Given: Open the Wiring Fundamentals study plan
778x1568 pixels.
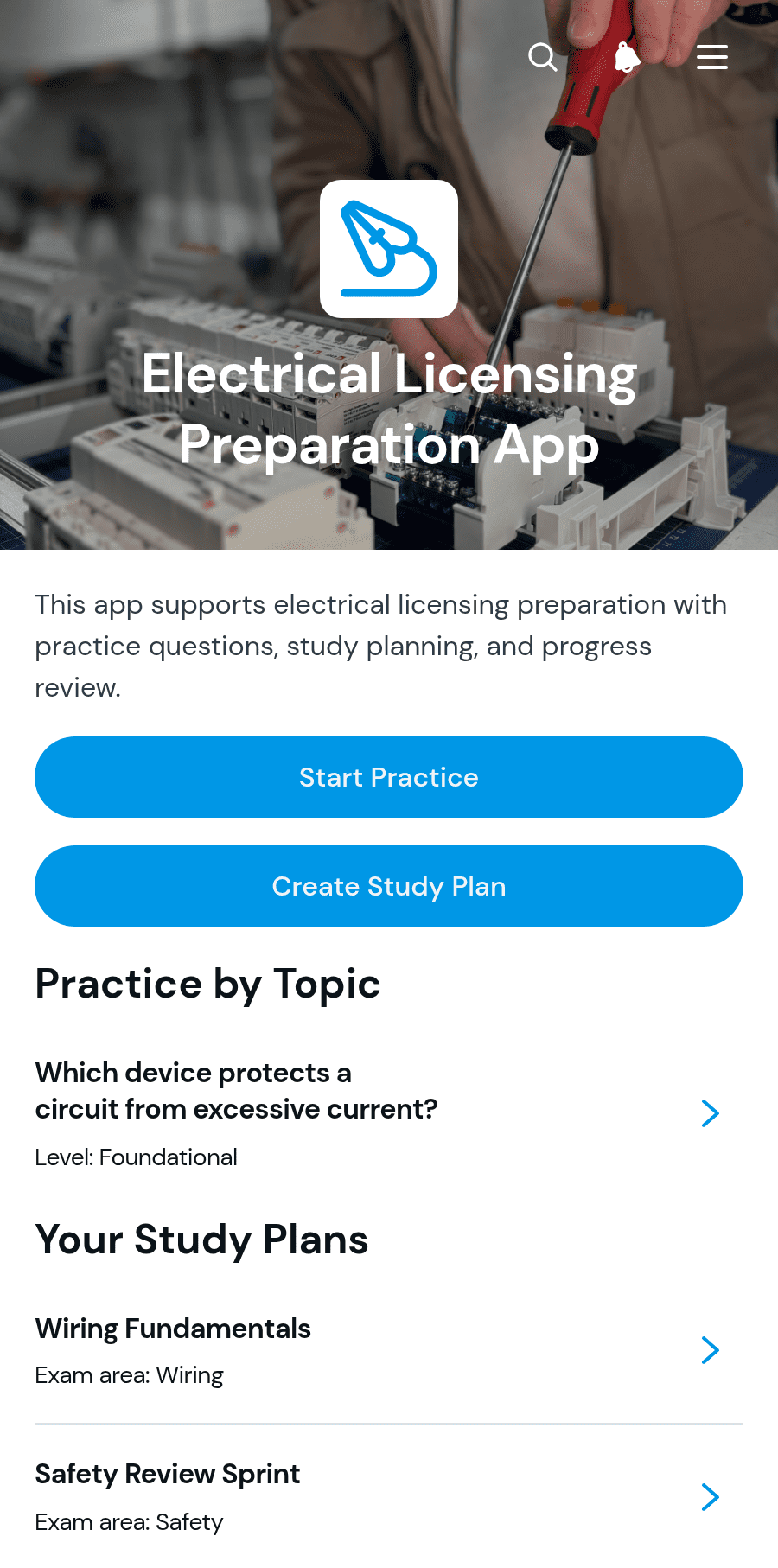Looking at the screenshot, I should coord(389,1350).
